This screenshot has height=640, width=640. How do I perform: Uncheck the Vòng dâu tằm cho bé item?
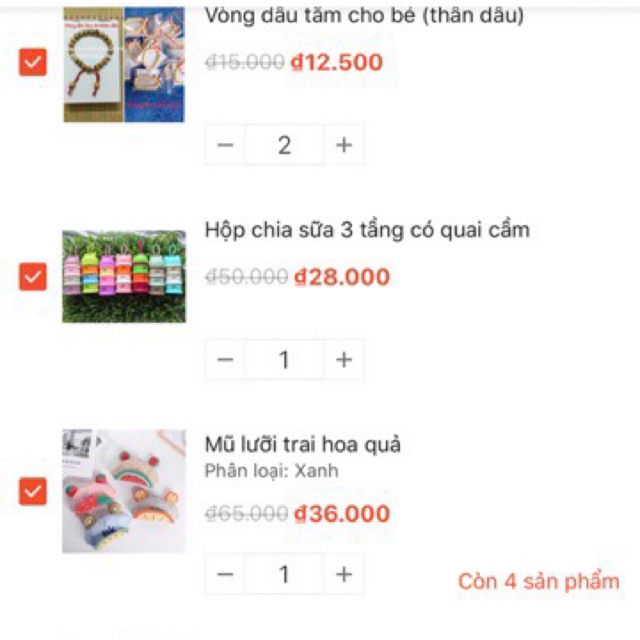click(x=33, y=63)
